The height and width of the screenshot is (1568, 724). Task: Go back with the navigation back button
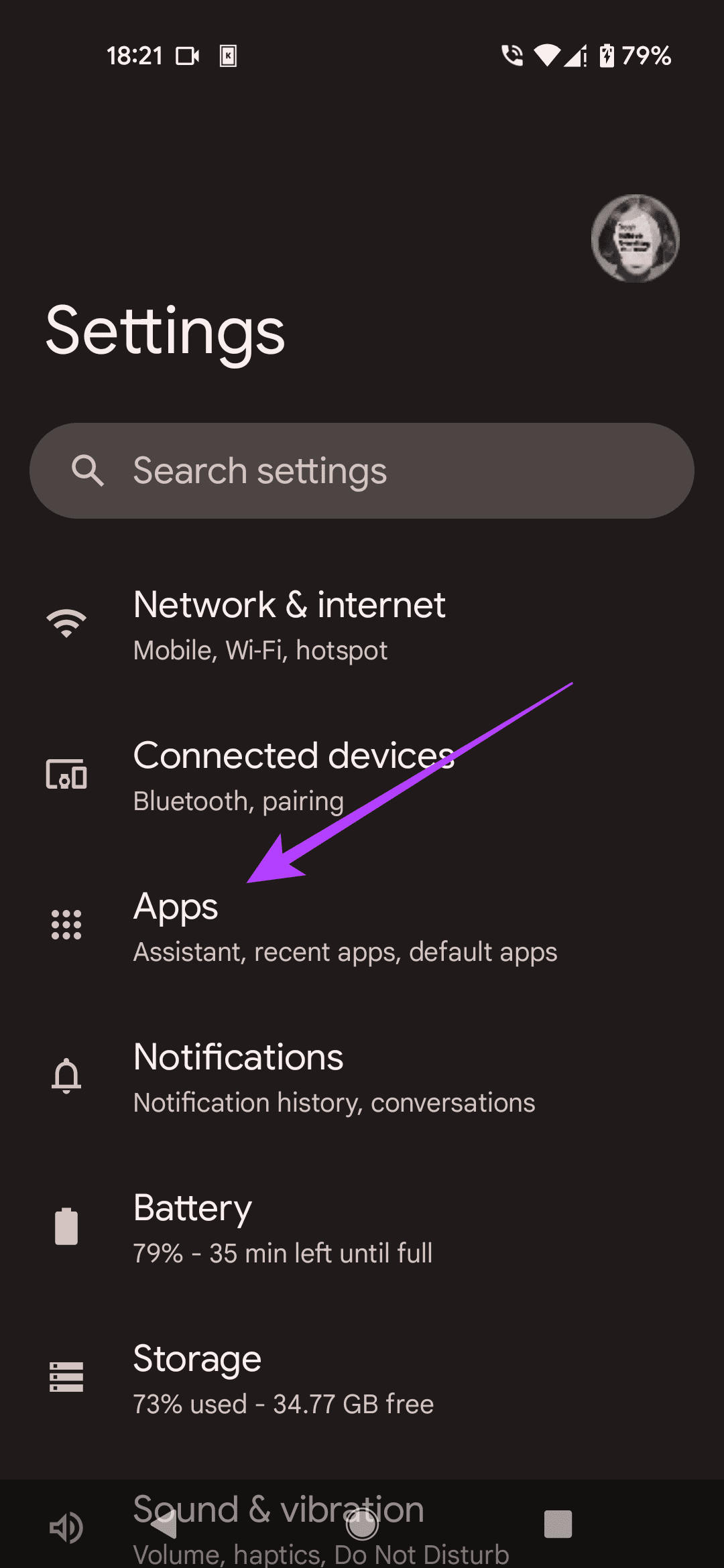[164, 1524]
